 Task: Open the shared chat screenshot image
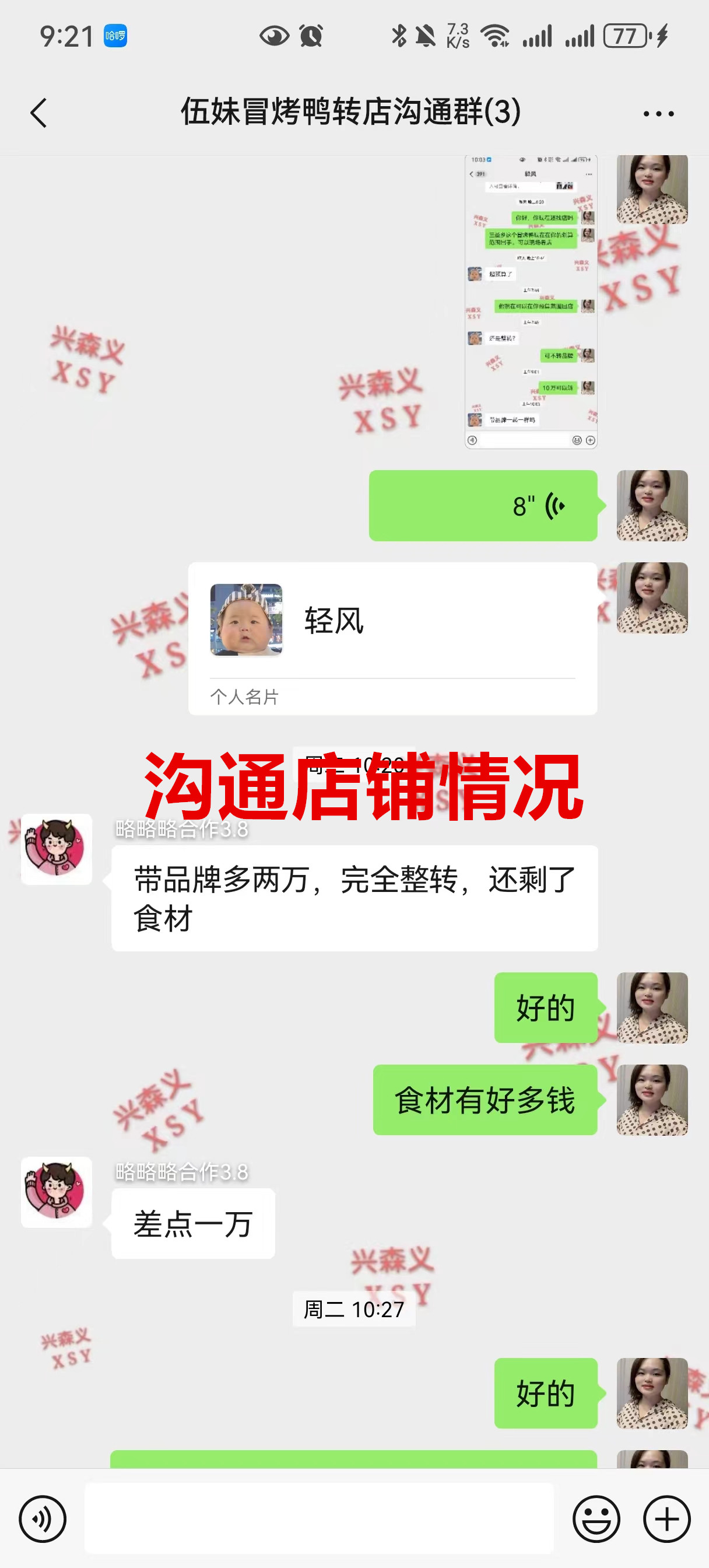tap(531, 302)
